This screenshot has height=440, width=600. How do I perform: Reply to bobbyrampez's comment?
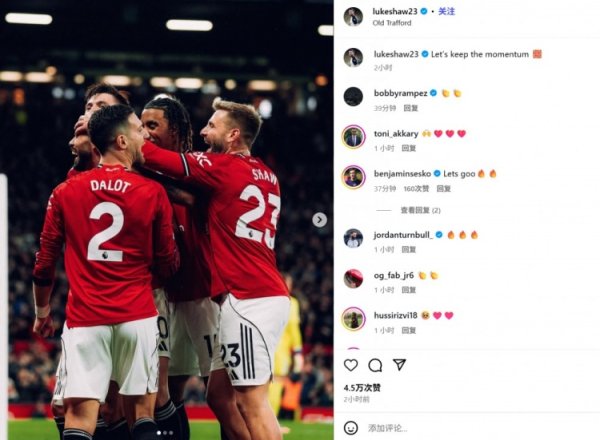(x=410, y=108)
